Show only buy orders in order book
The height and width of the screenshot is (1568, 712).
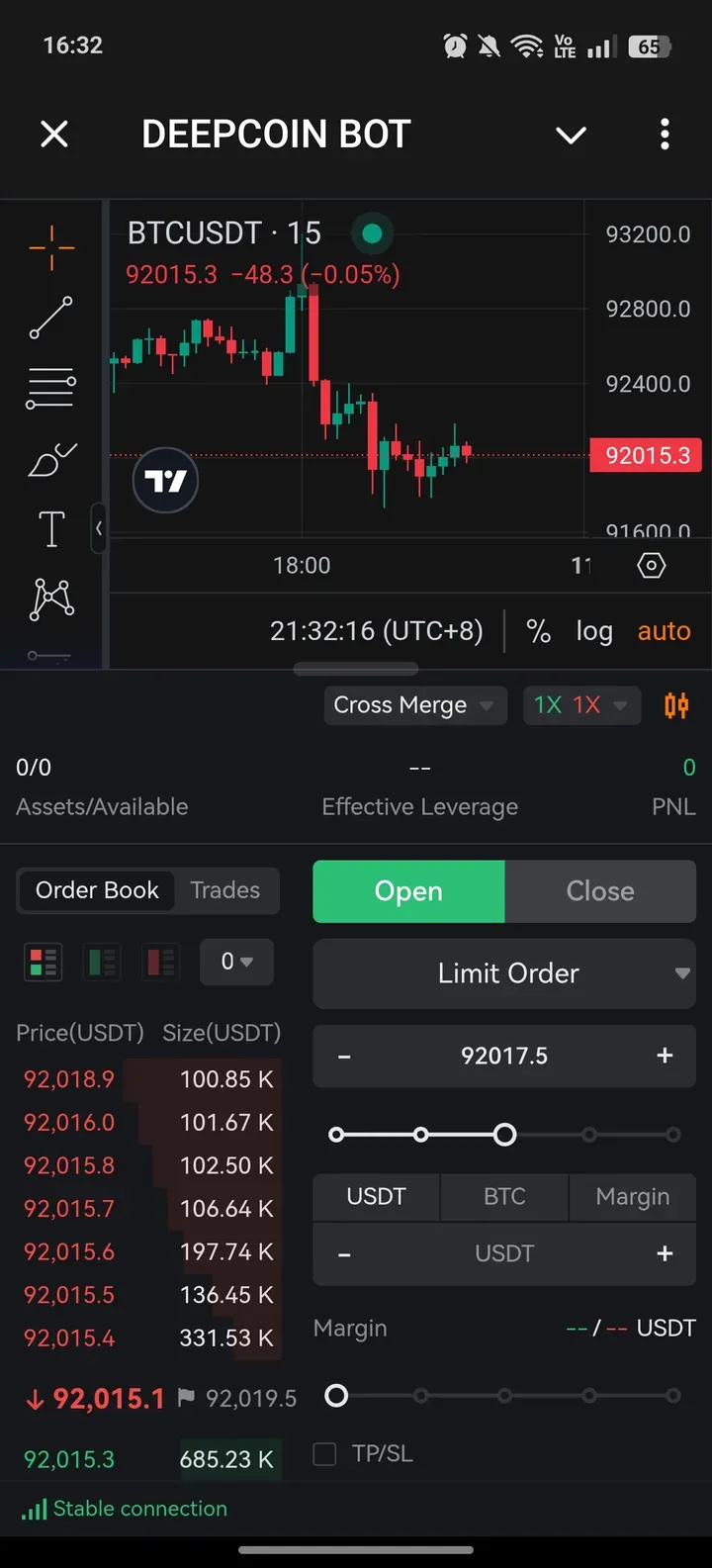pyautogui.click(x=101, y=961)
